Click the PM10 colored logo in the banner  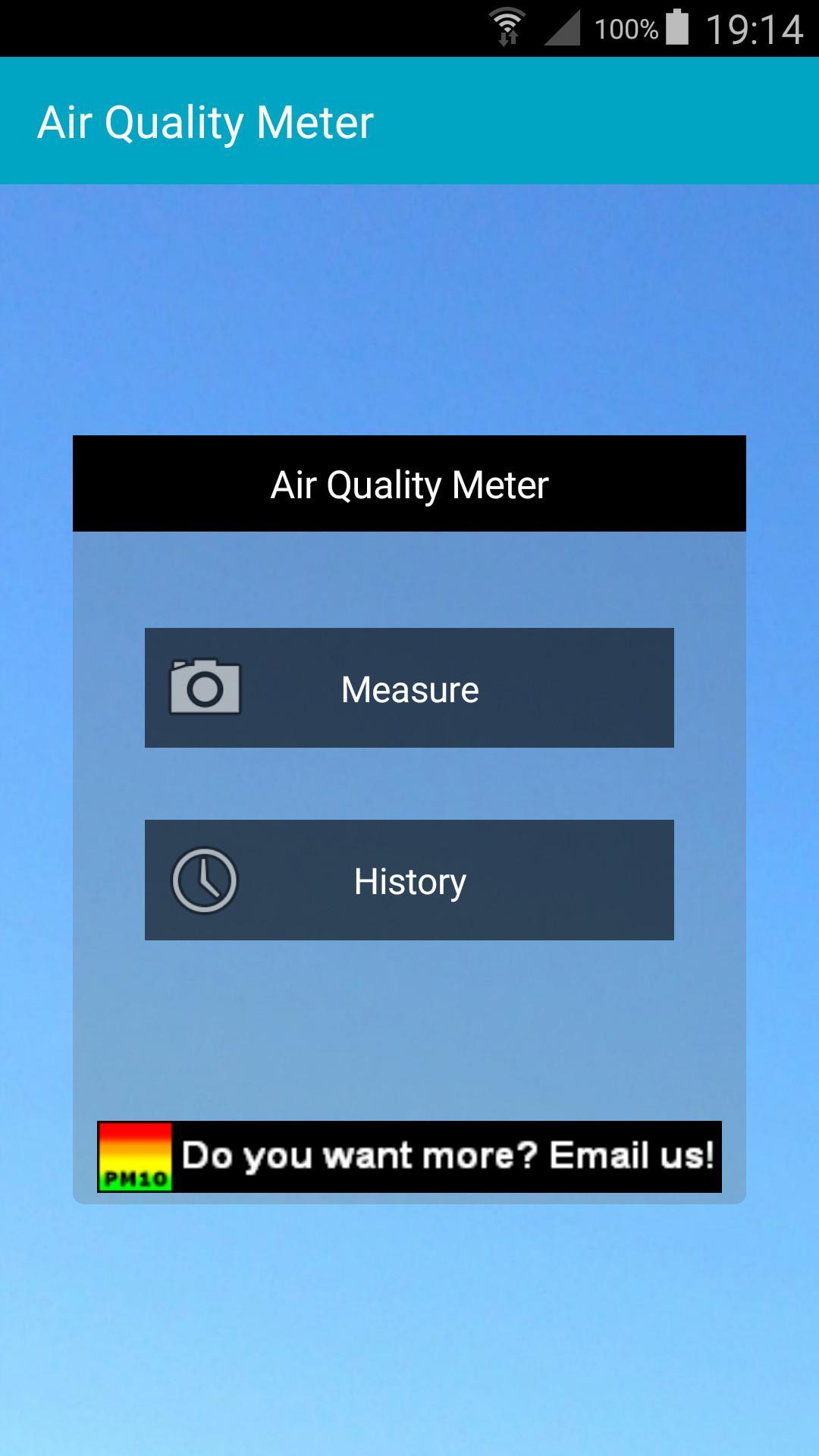click(135, 1154)
